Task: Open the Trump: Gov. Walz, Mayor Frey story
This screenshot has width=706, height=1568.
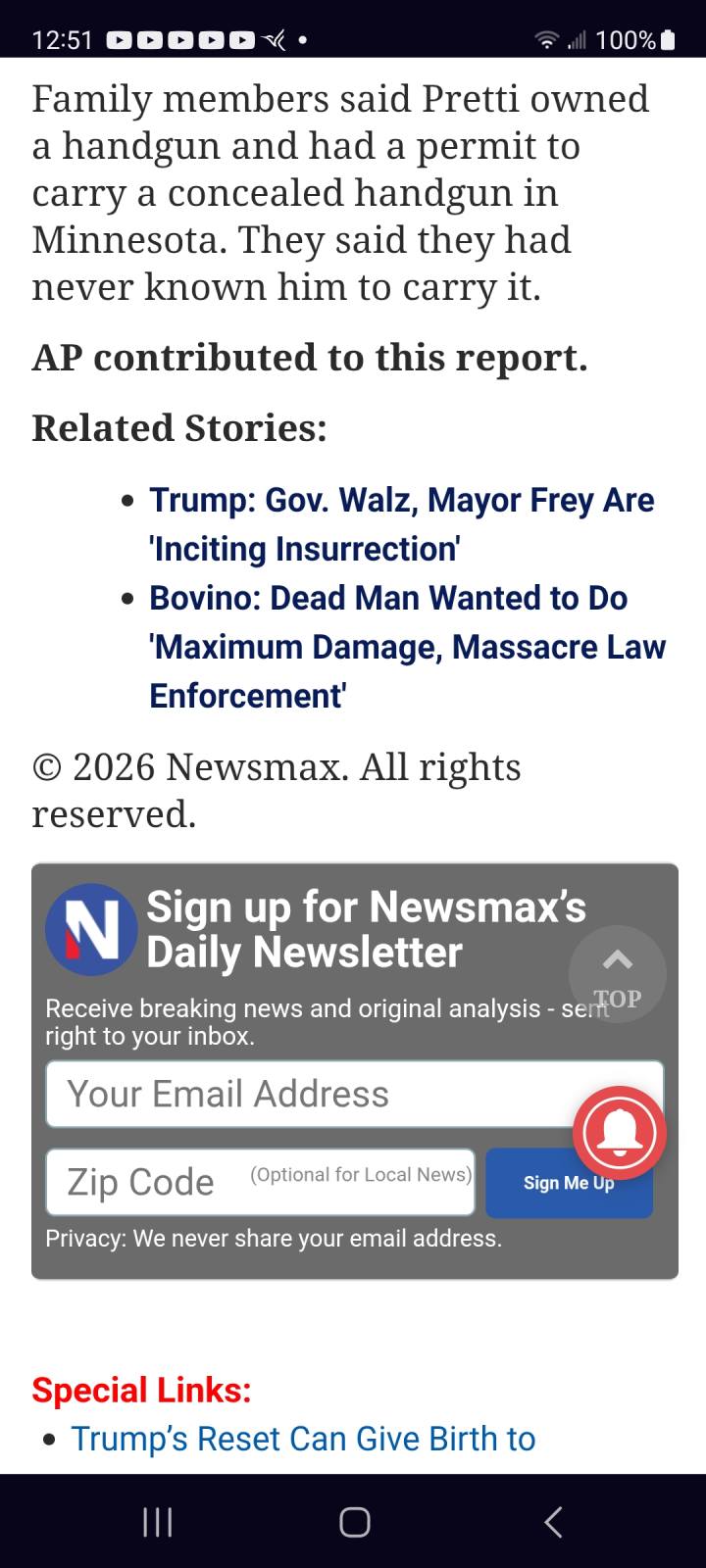Action: (400, 523)
